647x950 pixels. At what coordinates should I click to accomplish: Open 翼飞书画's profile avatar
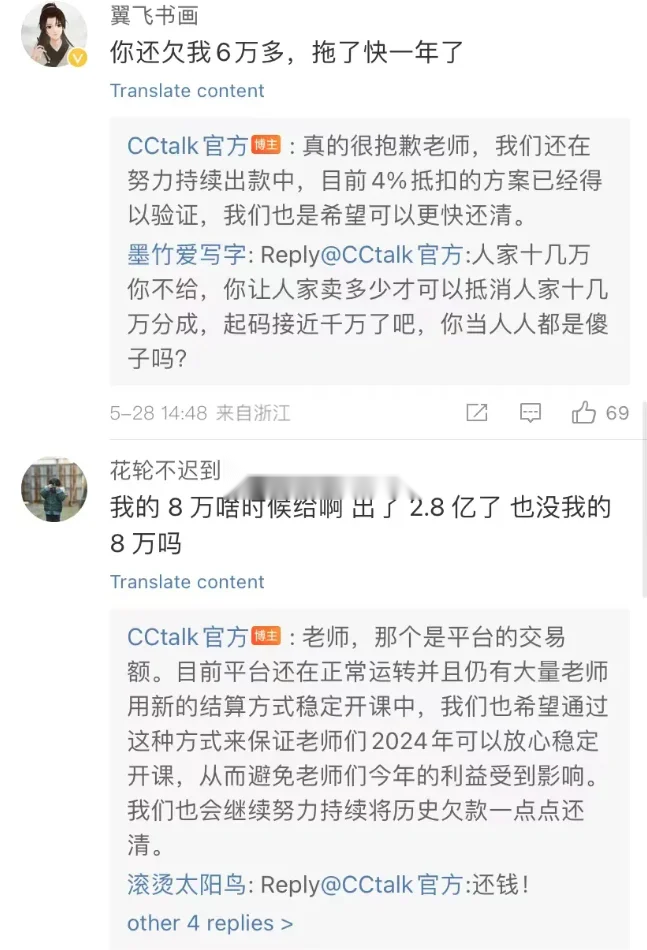[54, 35]
